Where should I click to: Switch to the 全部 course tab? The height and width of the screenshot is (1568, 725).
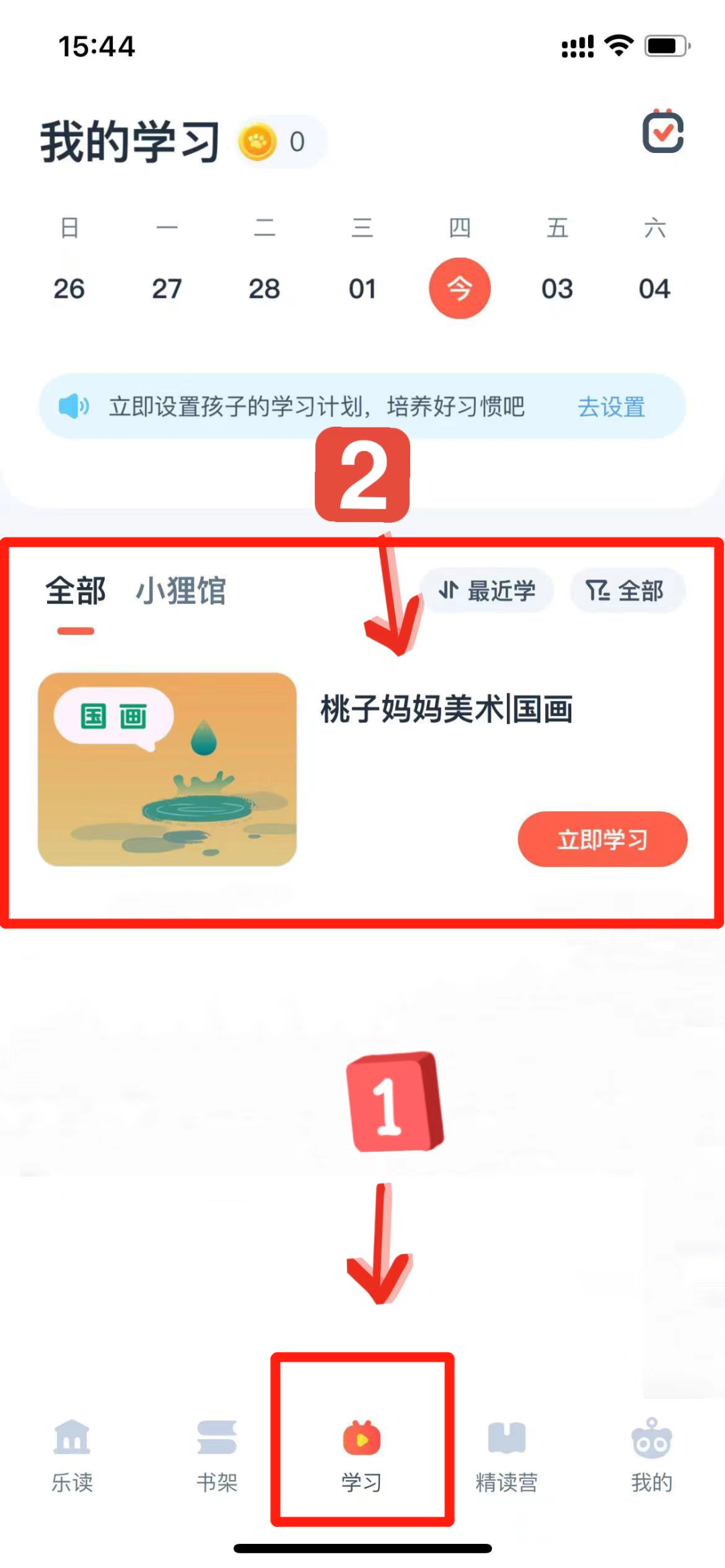coord(75,591)
